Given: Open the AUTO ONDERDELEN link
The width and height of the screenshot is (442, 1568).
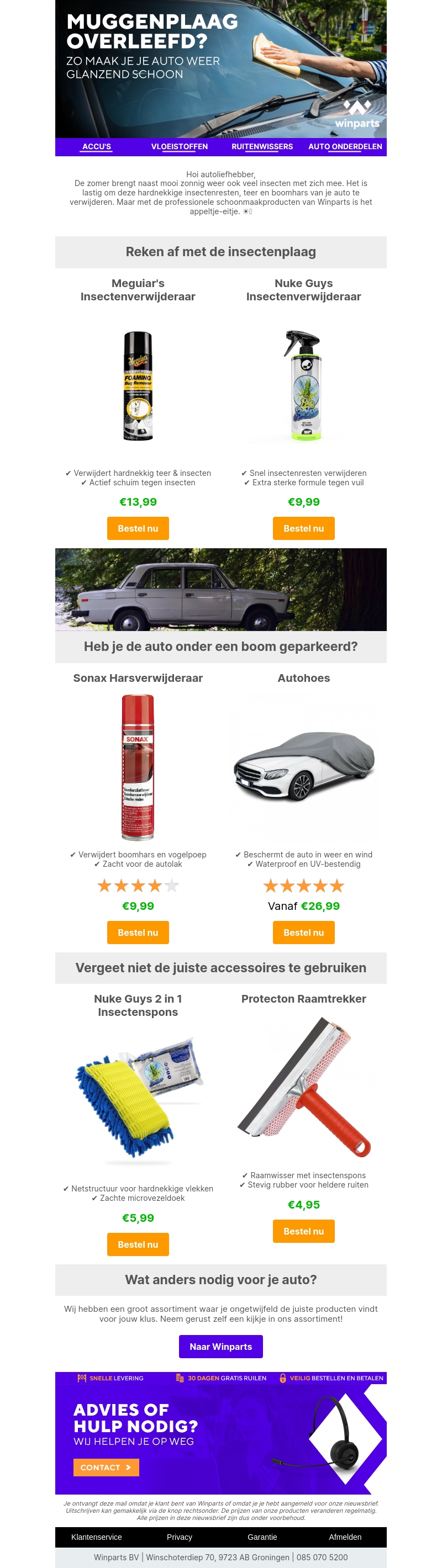Looking at the screenshot, I should [345, 147].
